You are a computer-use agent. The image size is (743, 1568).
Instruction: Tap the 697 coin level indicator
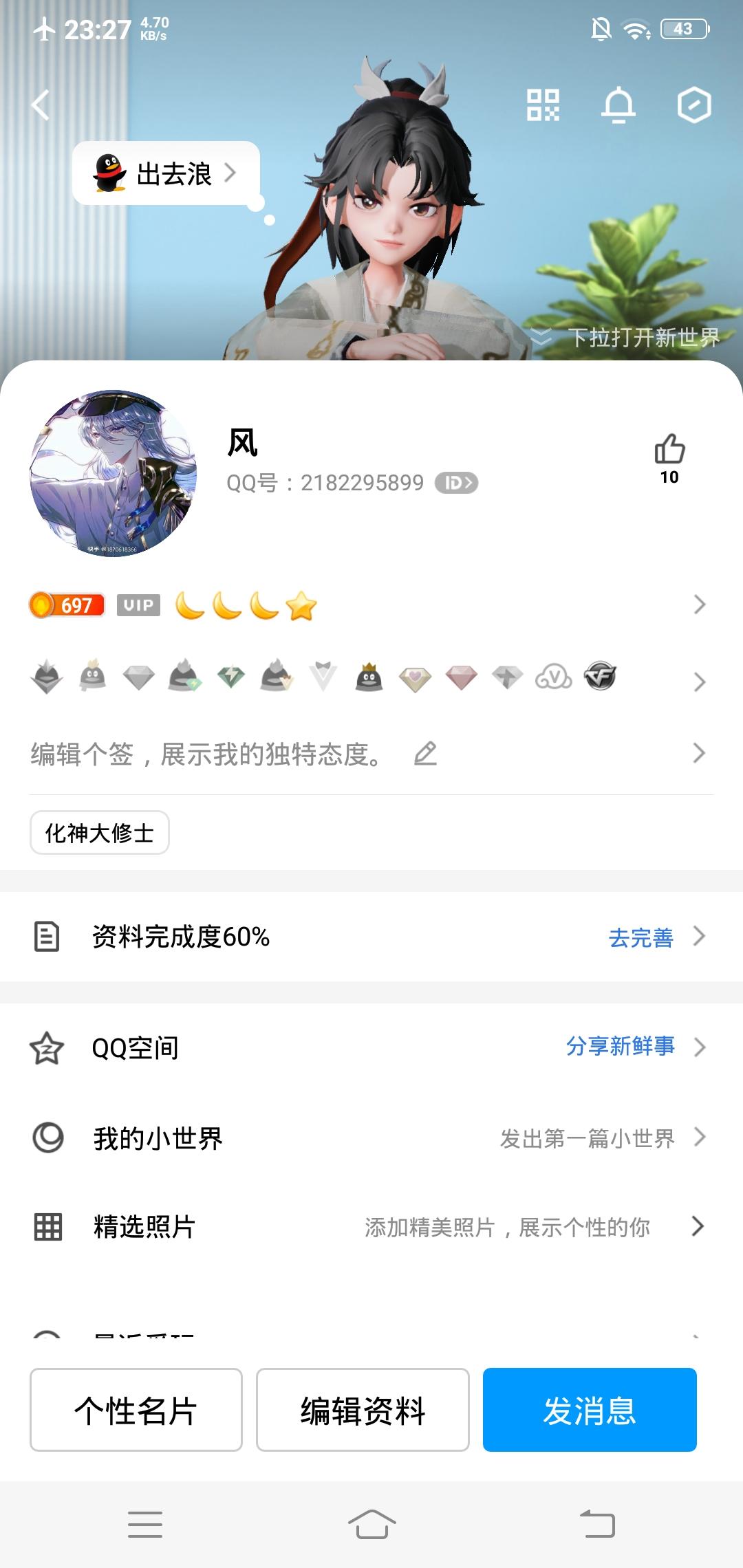click(x=65, y=605)
